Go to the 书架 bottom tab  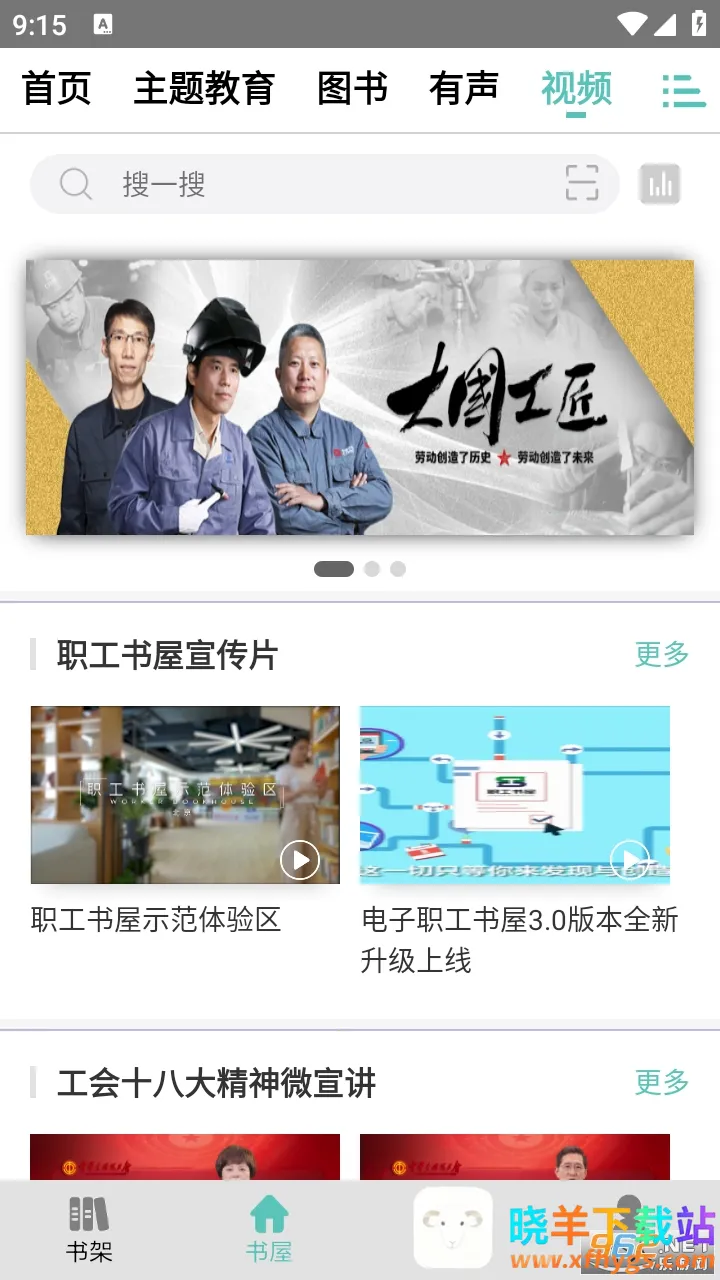click(89, 1228)
